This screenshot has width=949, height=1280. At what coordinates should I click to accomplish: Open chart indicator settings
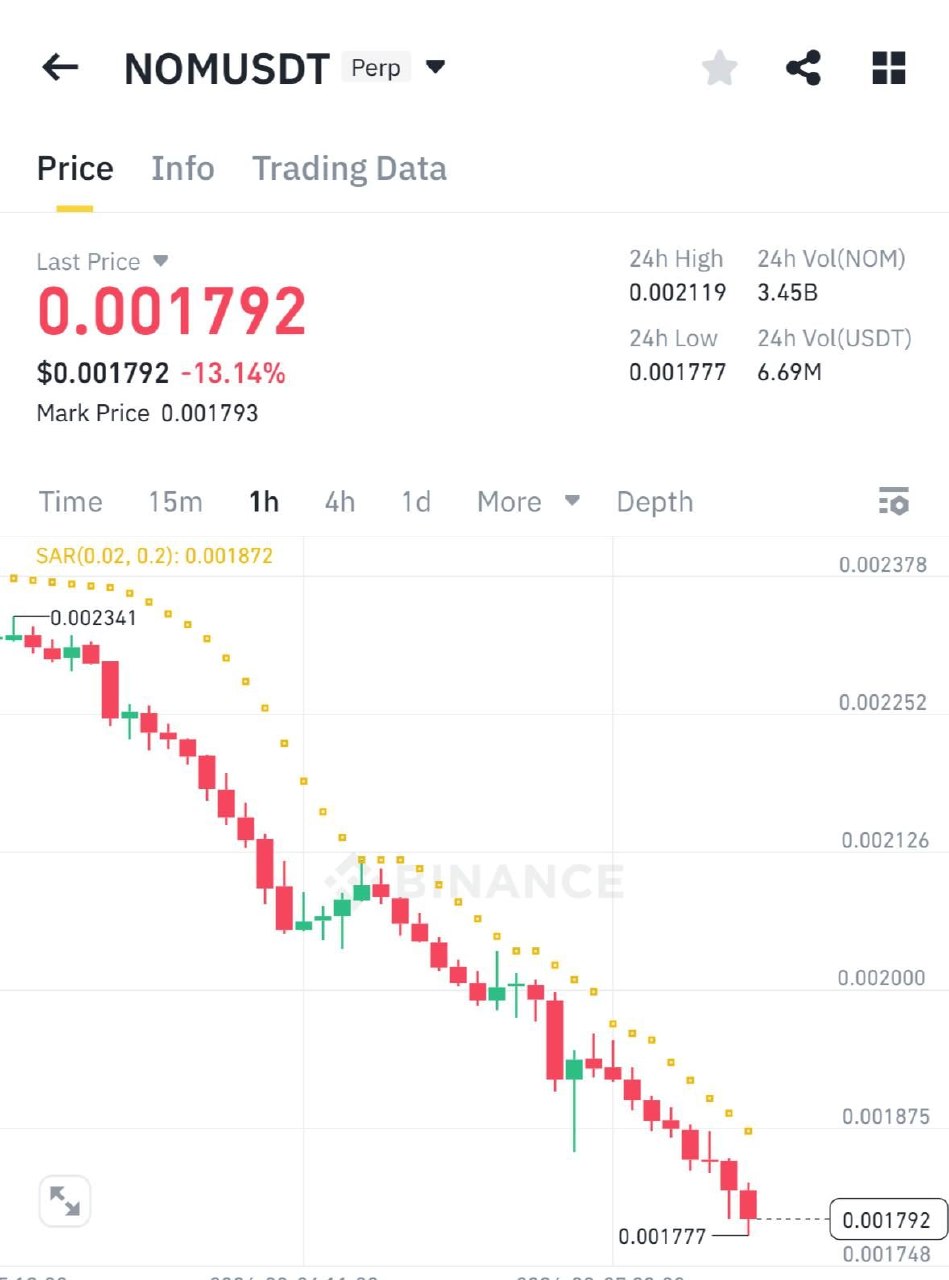pos(893,501)
